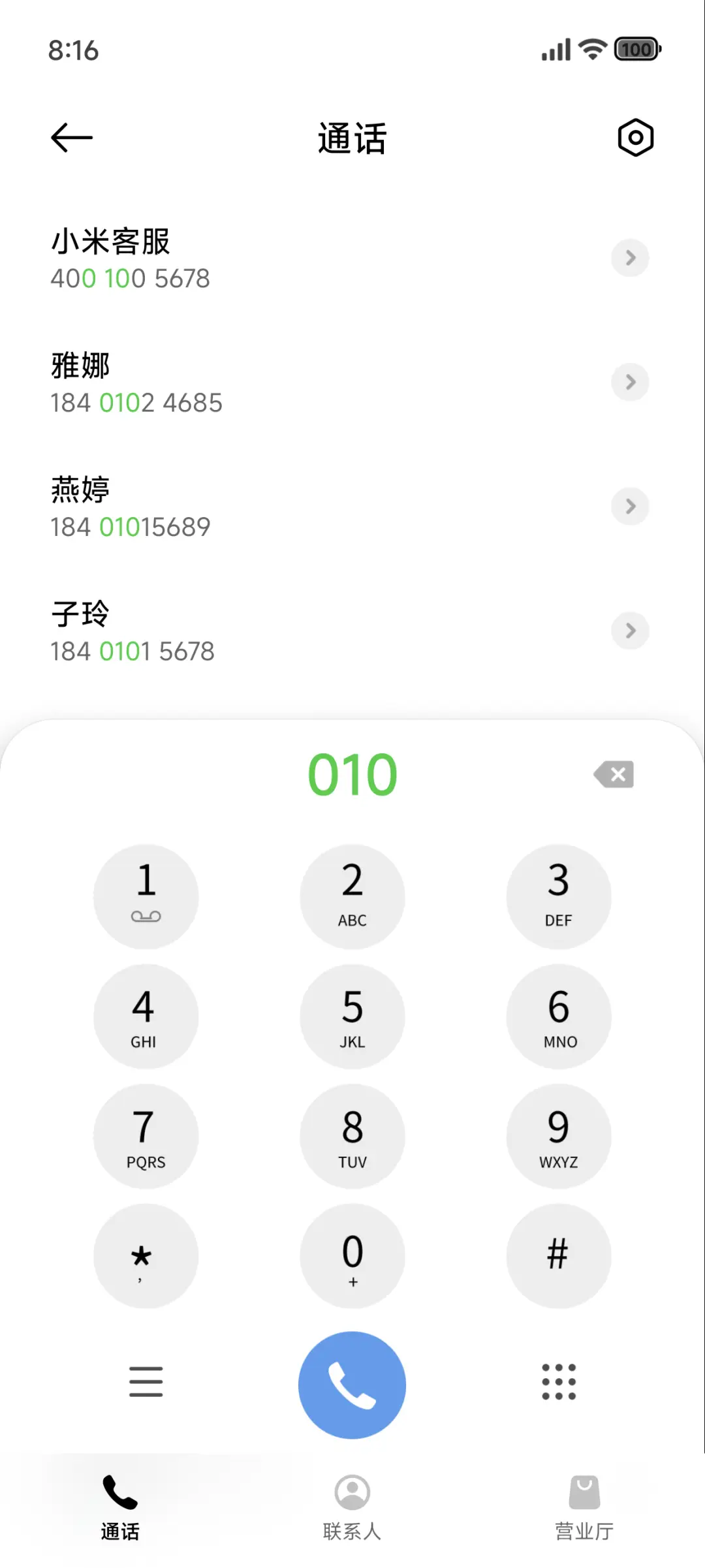Tap the dial pad grid icon

pyautogui.click(x=558, y=1383)
